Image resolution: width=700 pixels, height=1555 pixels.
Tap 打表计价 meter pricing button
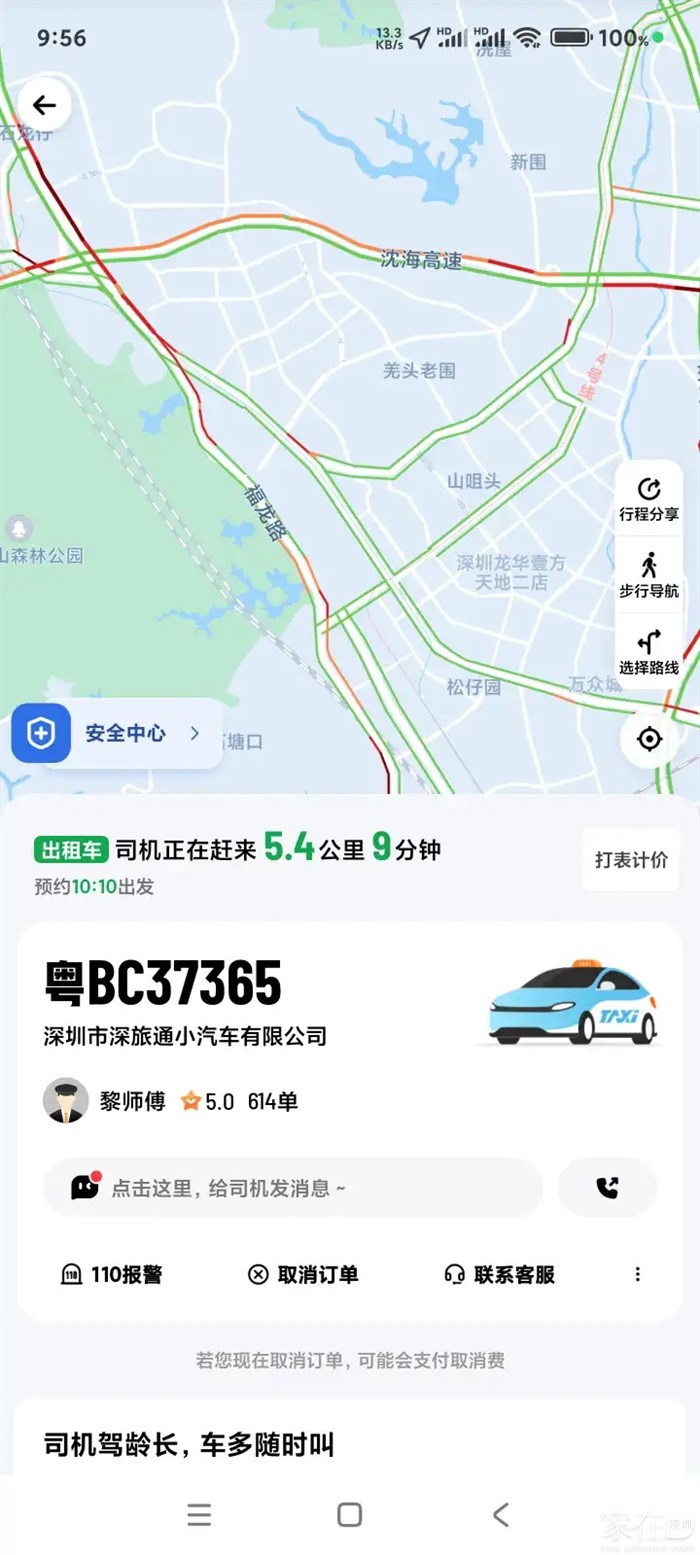(631, 859)
